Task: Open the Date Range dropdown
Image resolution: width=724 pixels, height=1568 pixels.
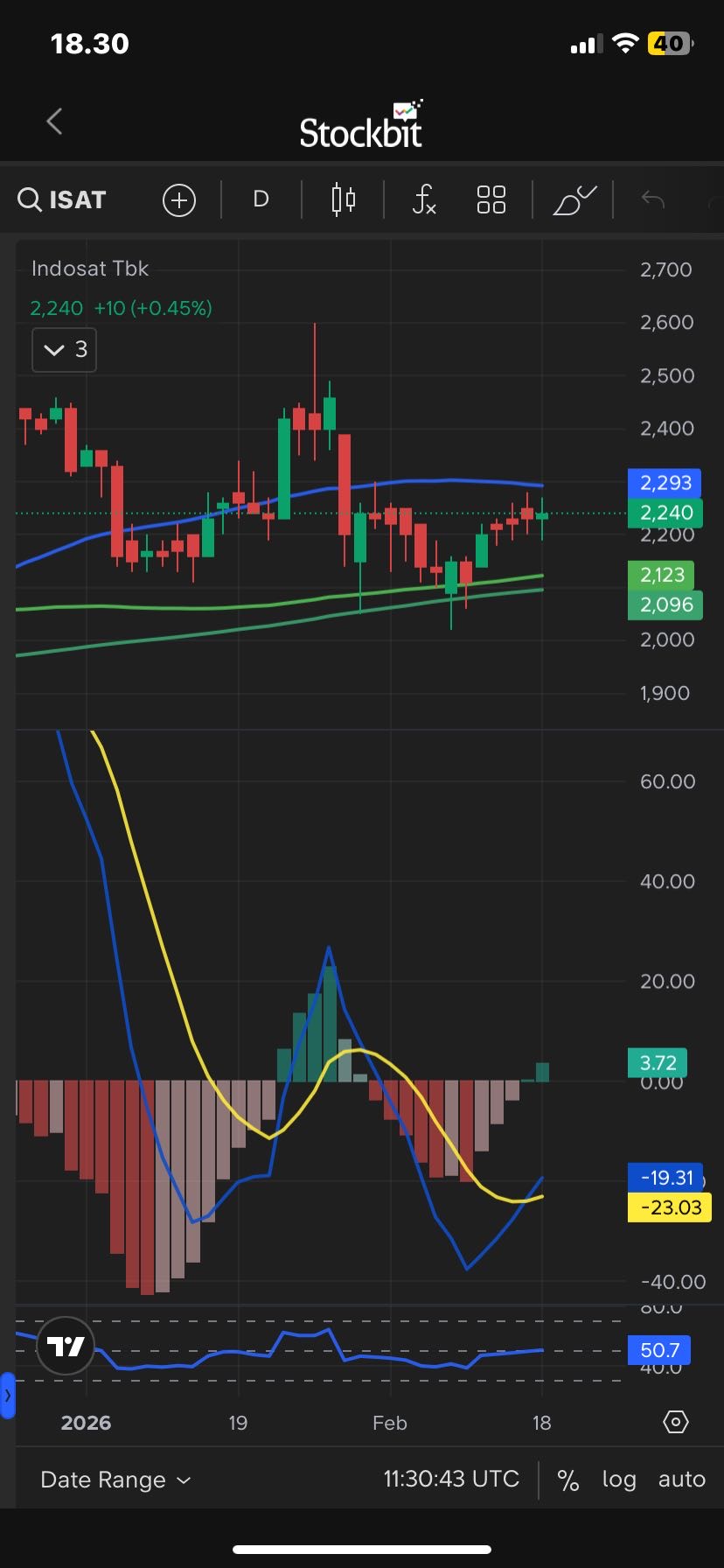Action: 115,1480
